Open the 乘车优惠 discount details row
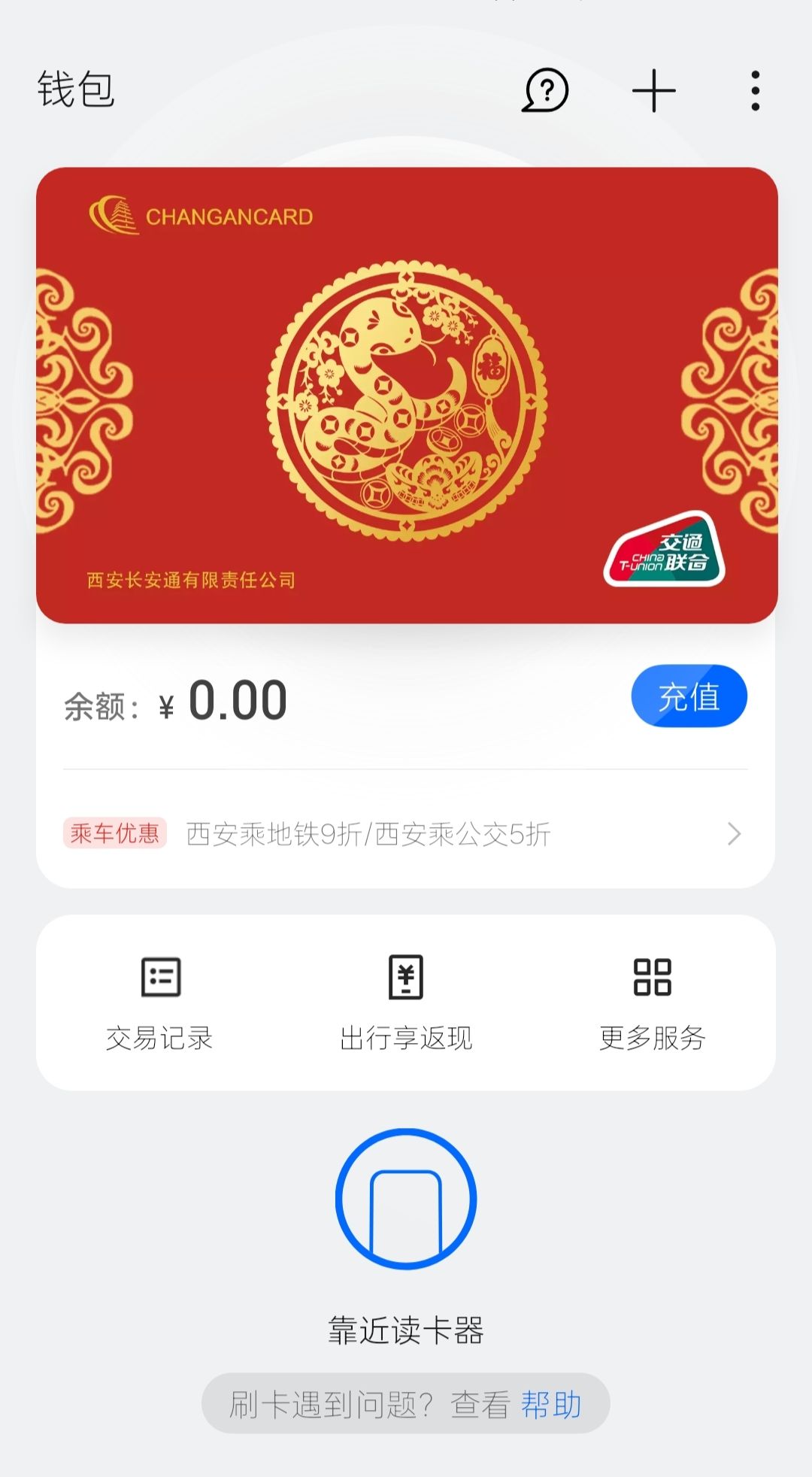The image size is (812, 1477). pos(406,833)
